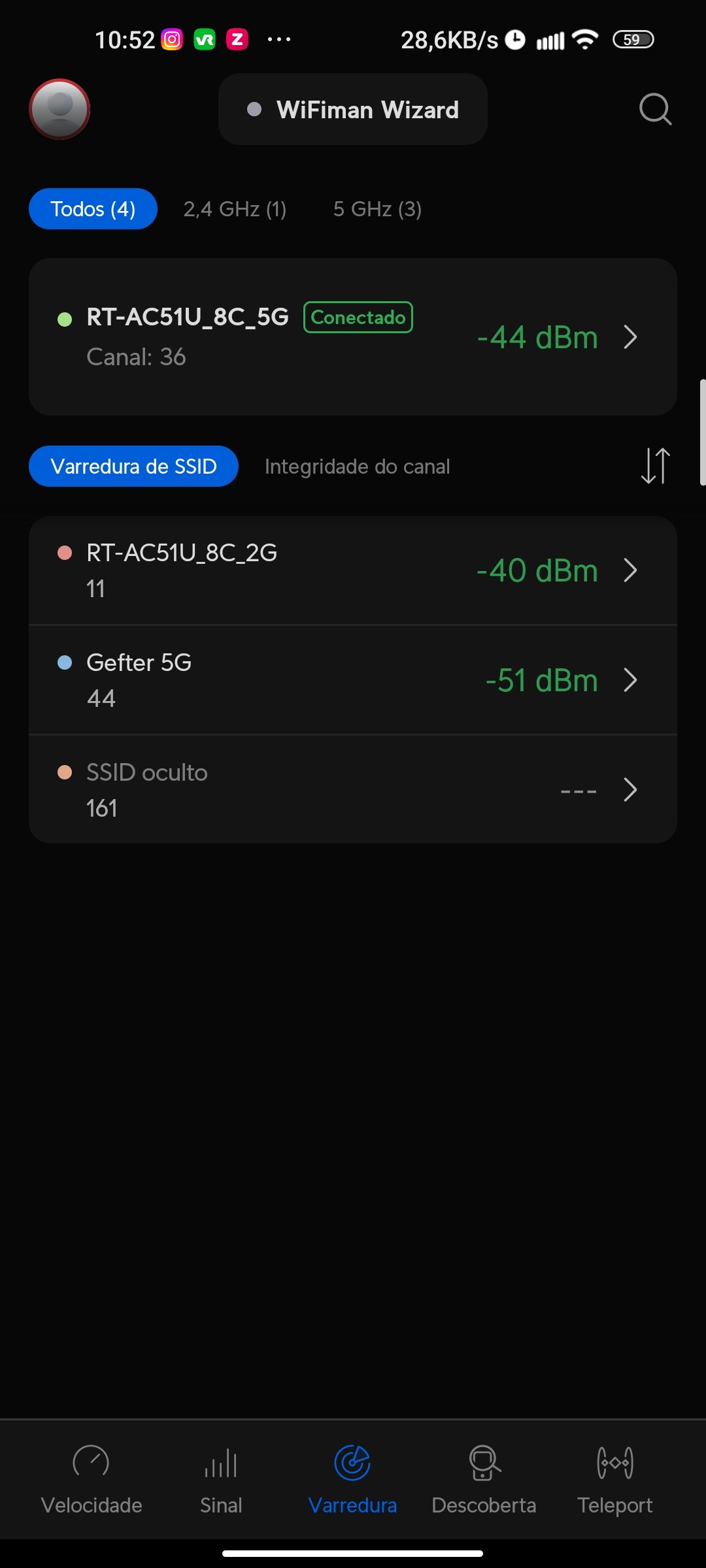Switch to Integridade do canal view
This screenshot has height=1568, width=706.
357,466
